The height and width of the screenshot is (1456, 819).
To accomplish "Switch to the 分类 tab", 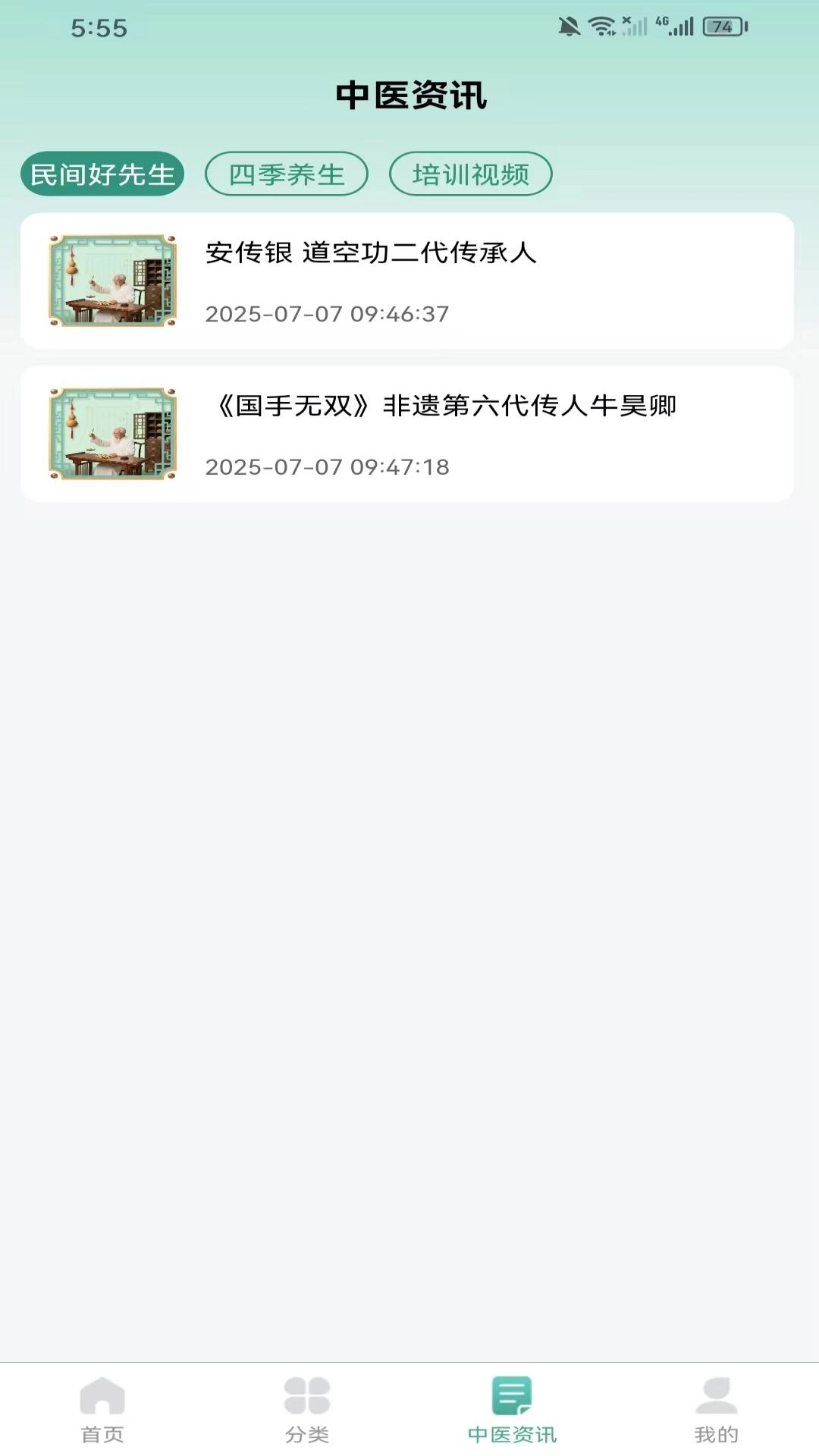I will pyautogui.click(x=307, y=1409).
